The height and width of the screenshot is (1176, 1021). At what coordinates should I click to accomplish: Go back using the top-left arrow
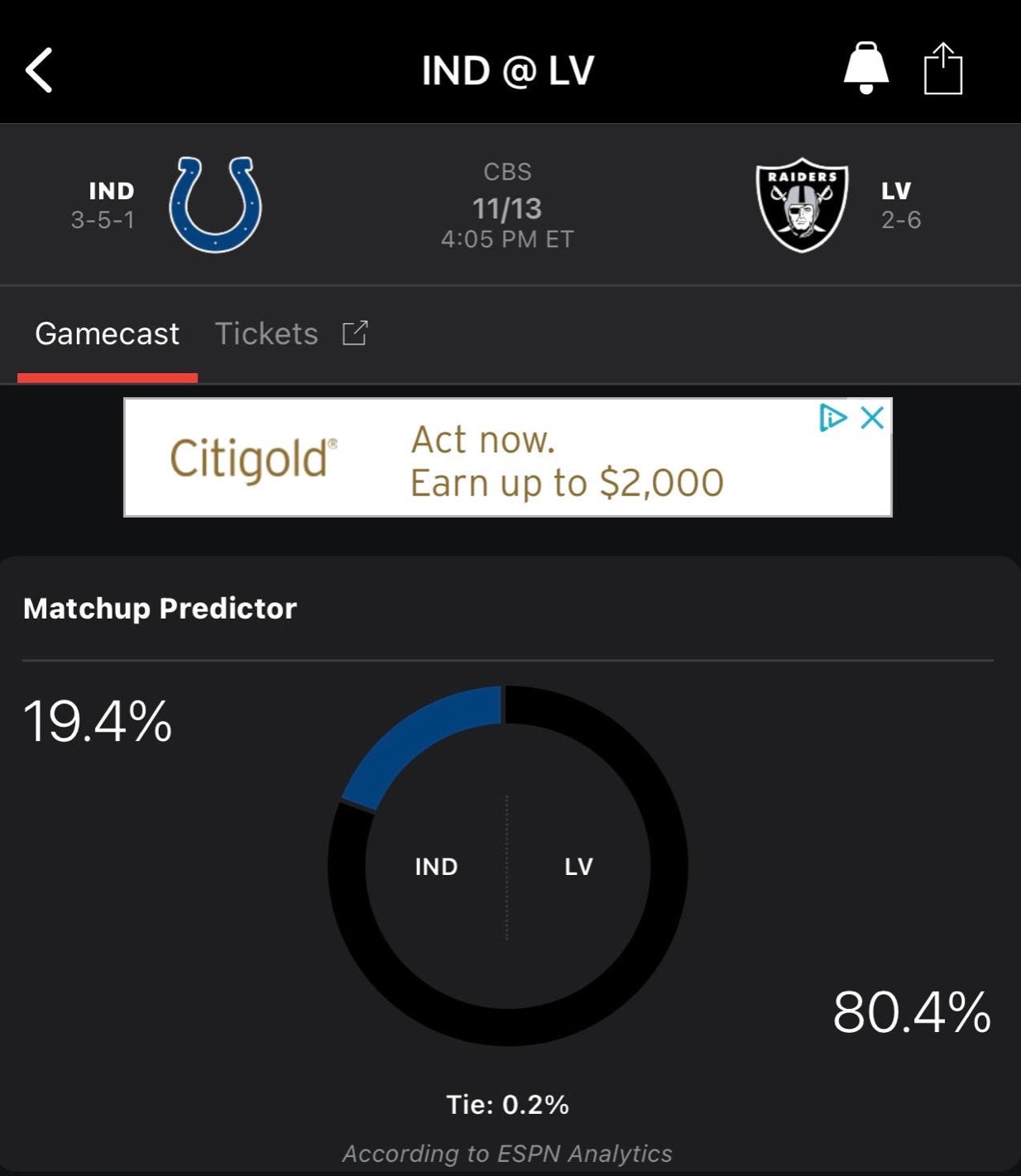click(x=40, y=70)
